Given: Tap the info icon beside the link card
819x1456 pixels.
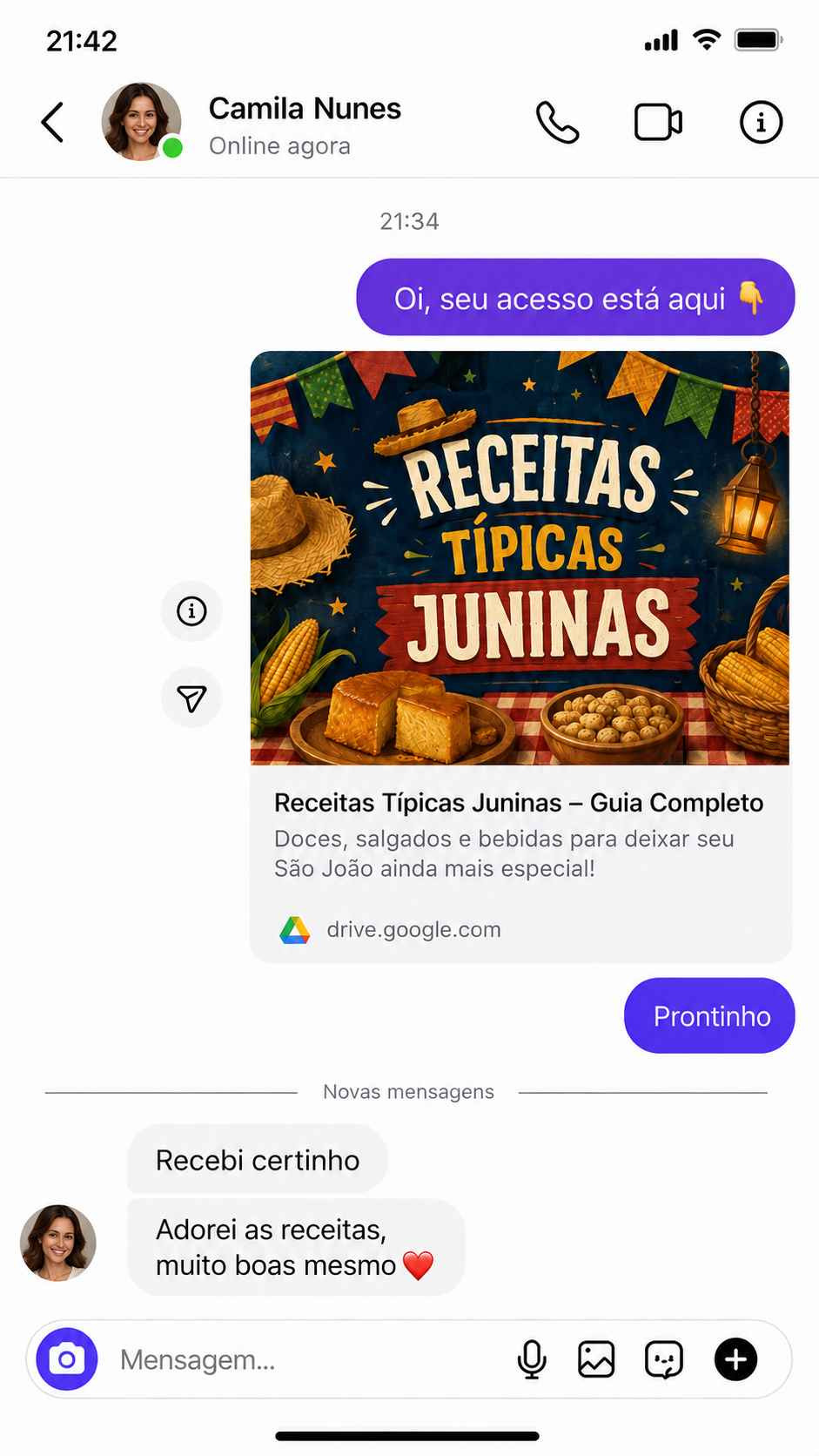Looking at the screenshot, I should (x=191, y=610).
